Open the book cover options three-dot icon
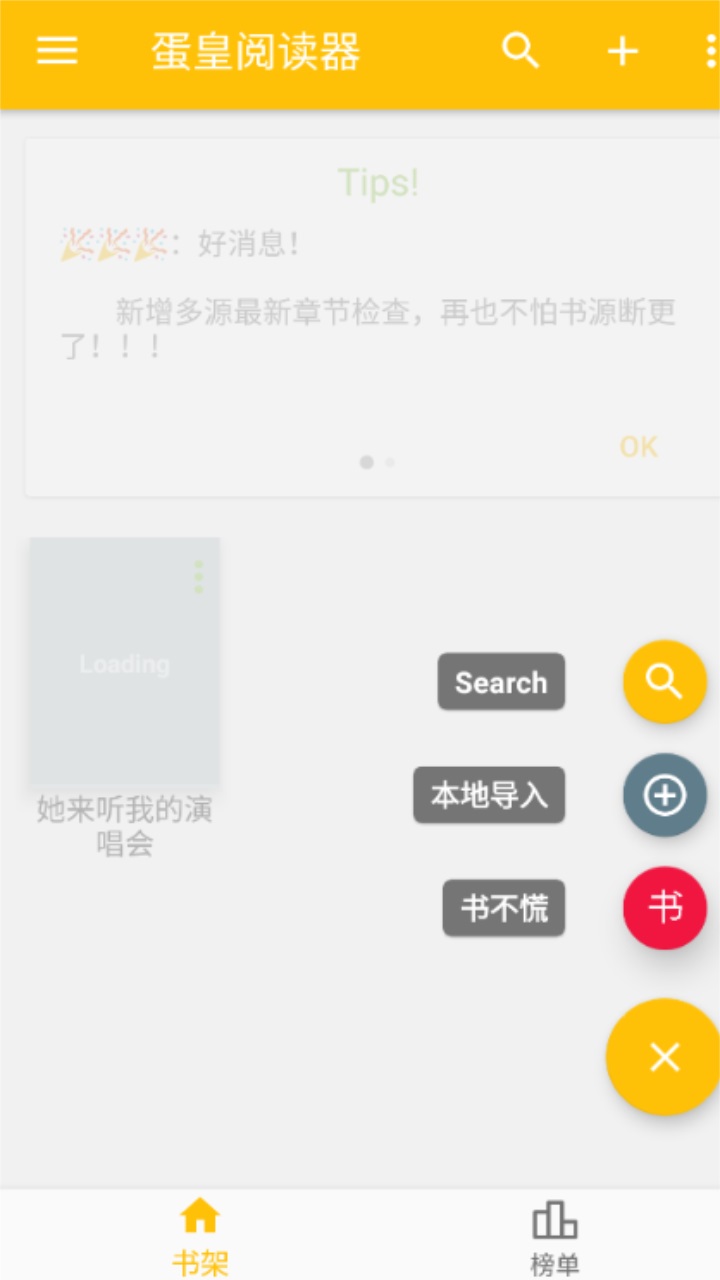Screen dimensions: 720x1280 pos(199,578)
